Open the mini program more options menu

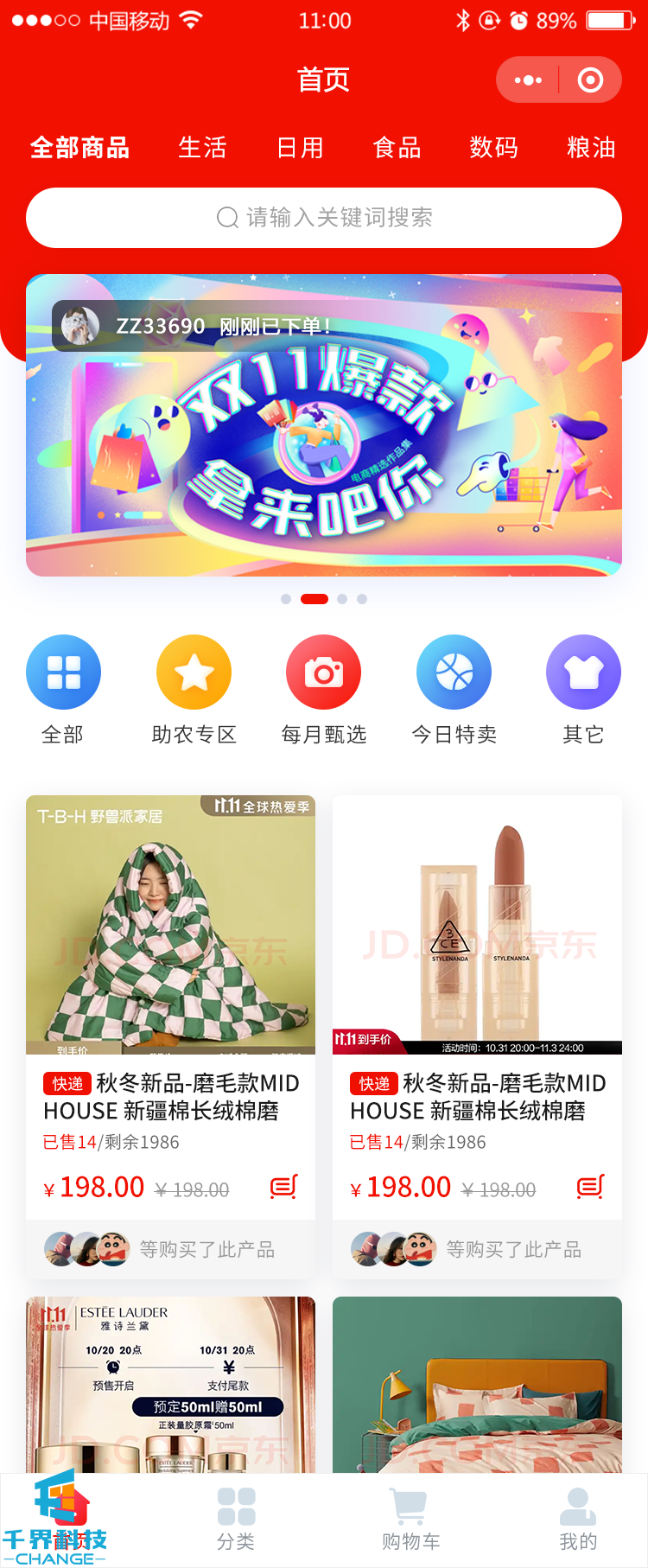click(528, 80)
